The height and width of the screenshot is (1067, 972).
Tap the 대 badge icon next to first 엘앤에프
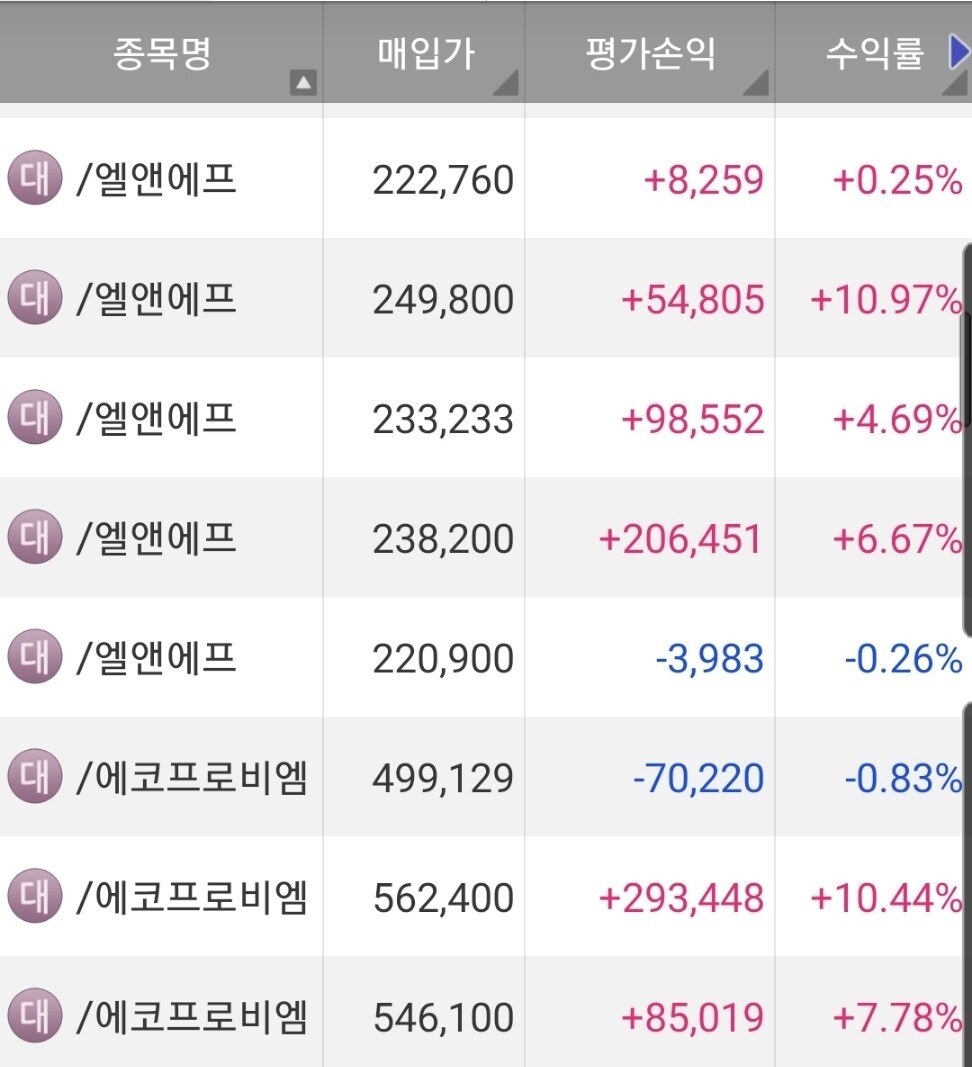pyautogui.click(x=34, y=178)
